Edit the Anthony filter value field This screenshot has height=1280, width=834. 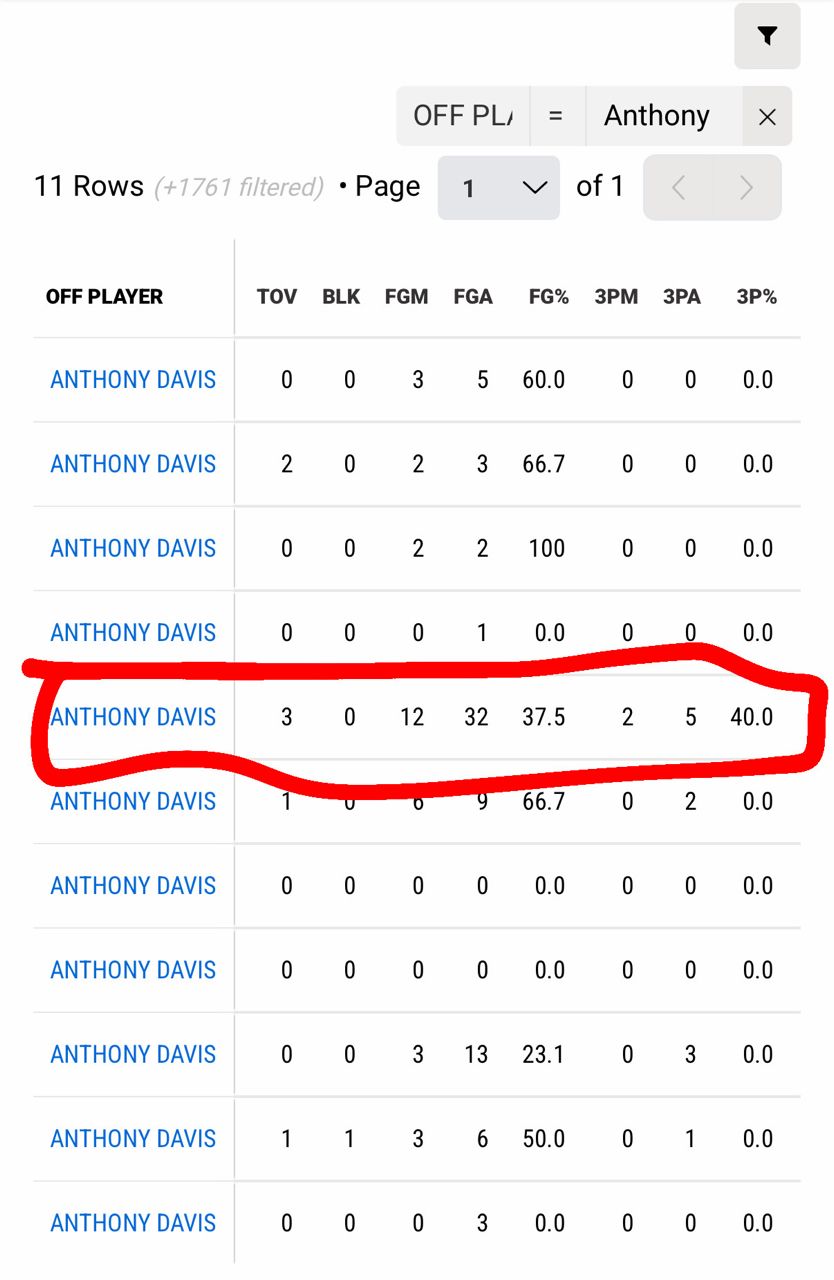(x=662, y=117)
